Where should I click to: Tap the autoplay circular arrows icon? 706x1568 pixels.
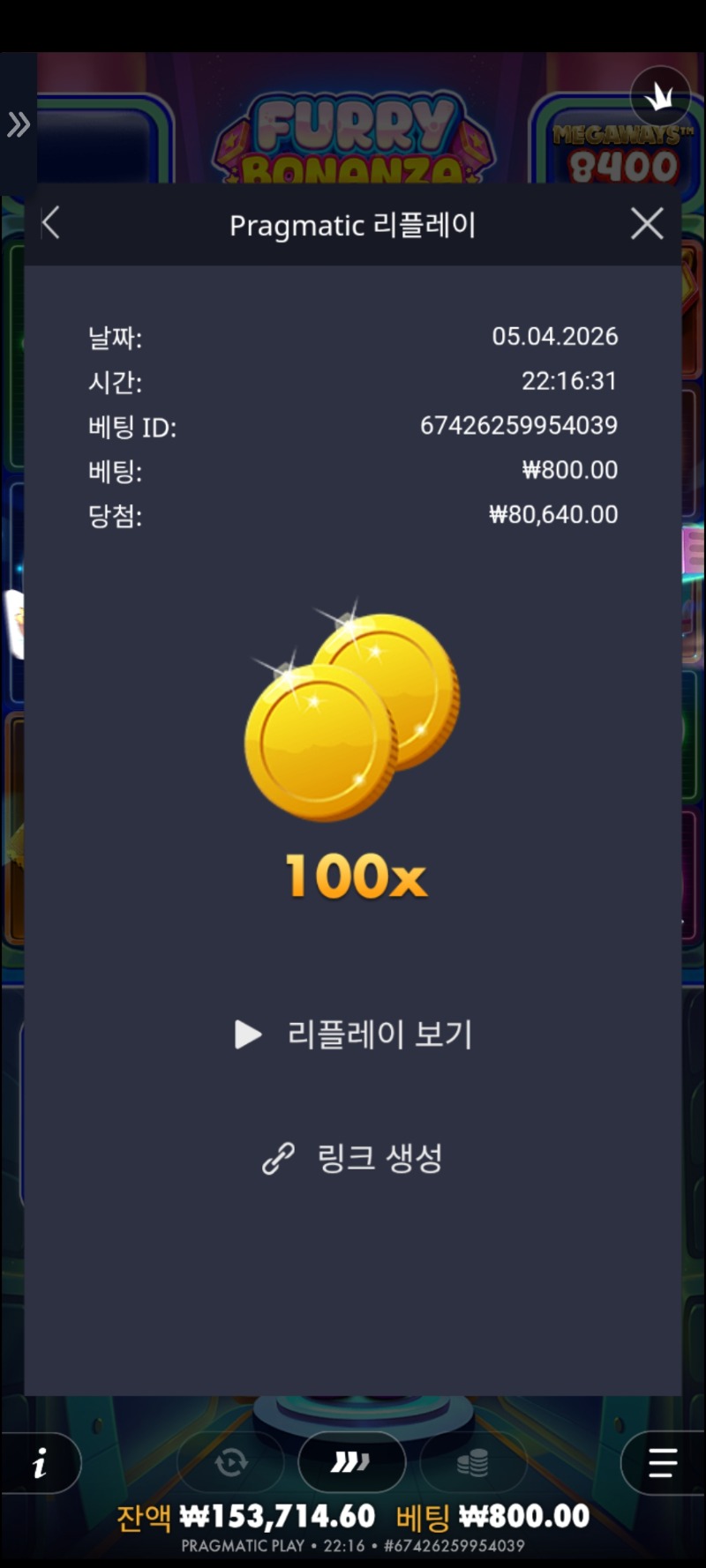(x=231, y=1463)
